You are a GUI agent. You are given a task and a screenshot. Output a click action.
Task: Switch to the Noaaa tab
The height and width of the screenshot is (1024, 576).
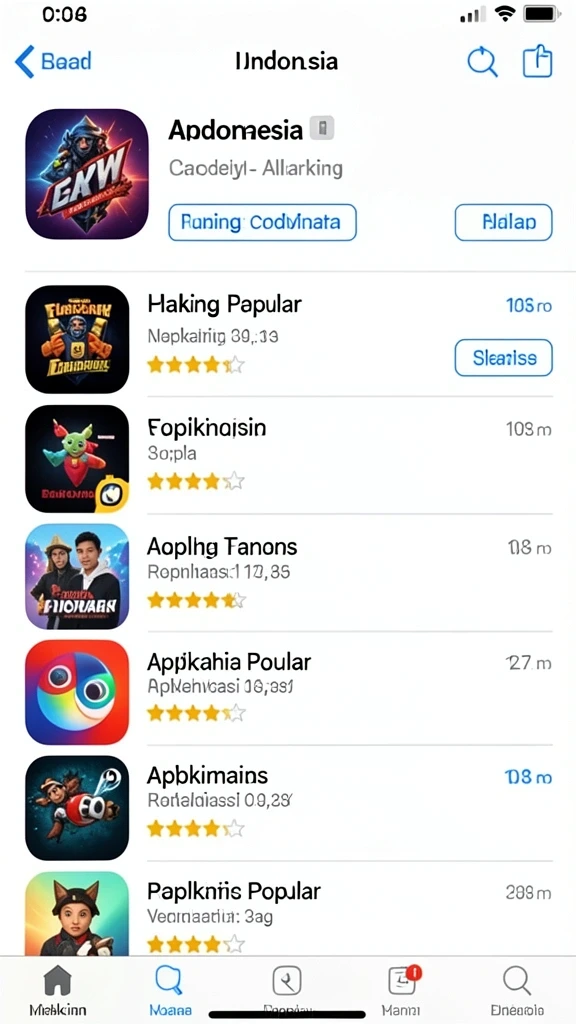170,989
